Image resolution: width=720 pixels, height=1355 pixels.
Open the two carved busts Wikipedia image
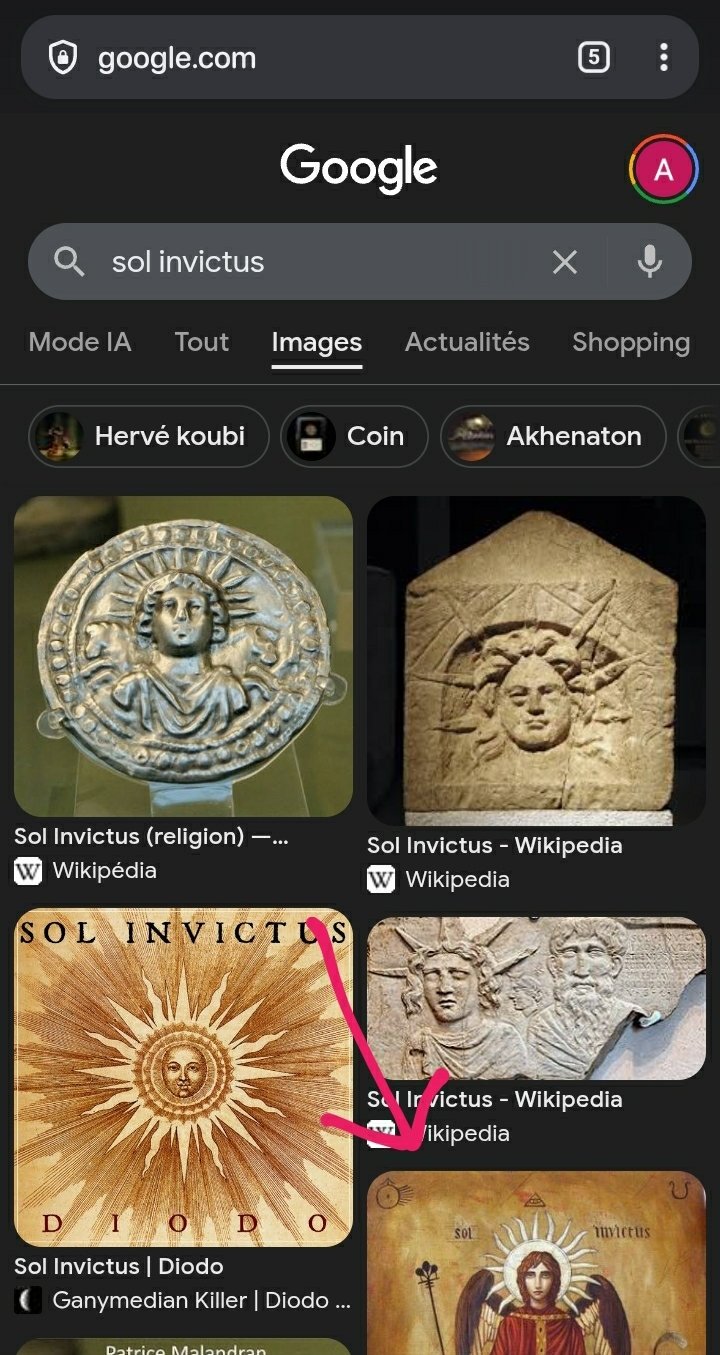[x=536, y=998]
